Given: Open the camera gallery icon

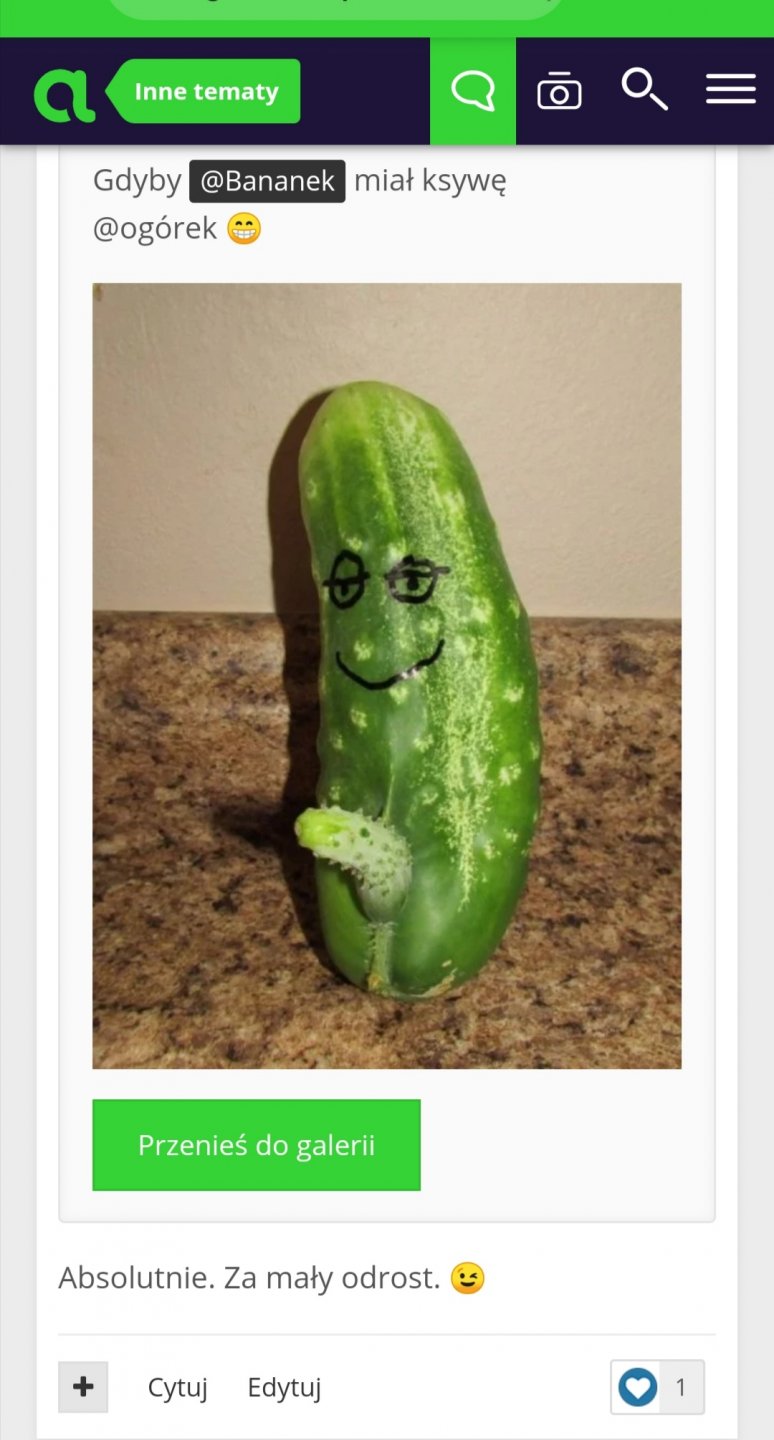Looking at the screenshot, I should (559, 92).
